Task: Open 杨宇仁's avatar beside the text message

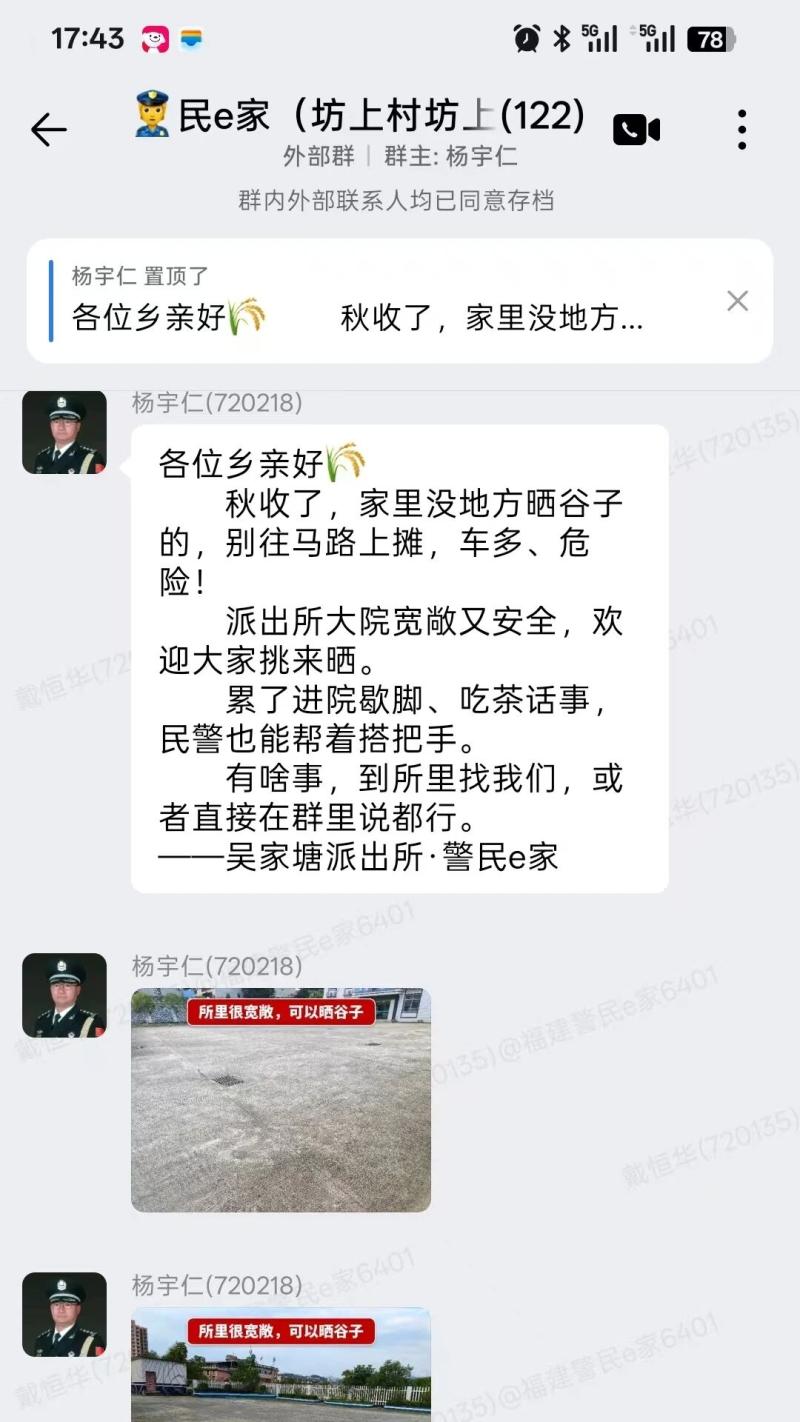Action: 64,433
